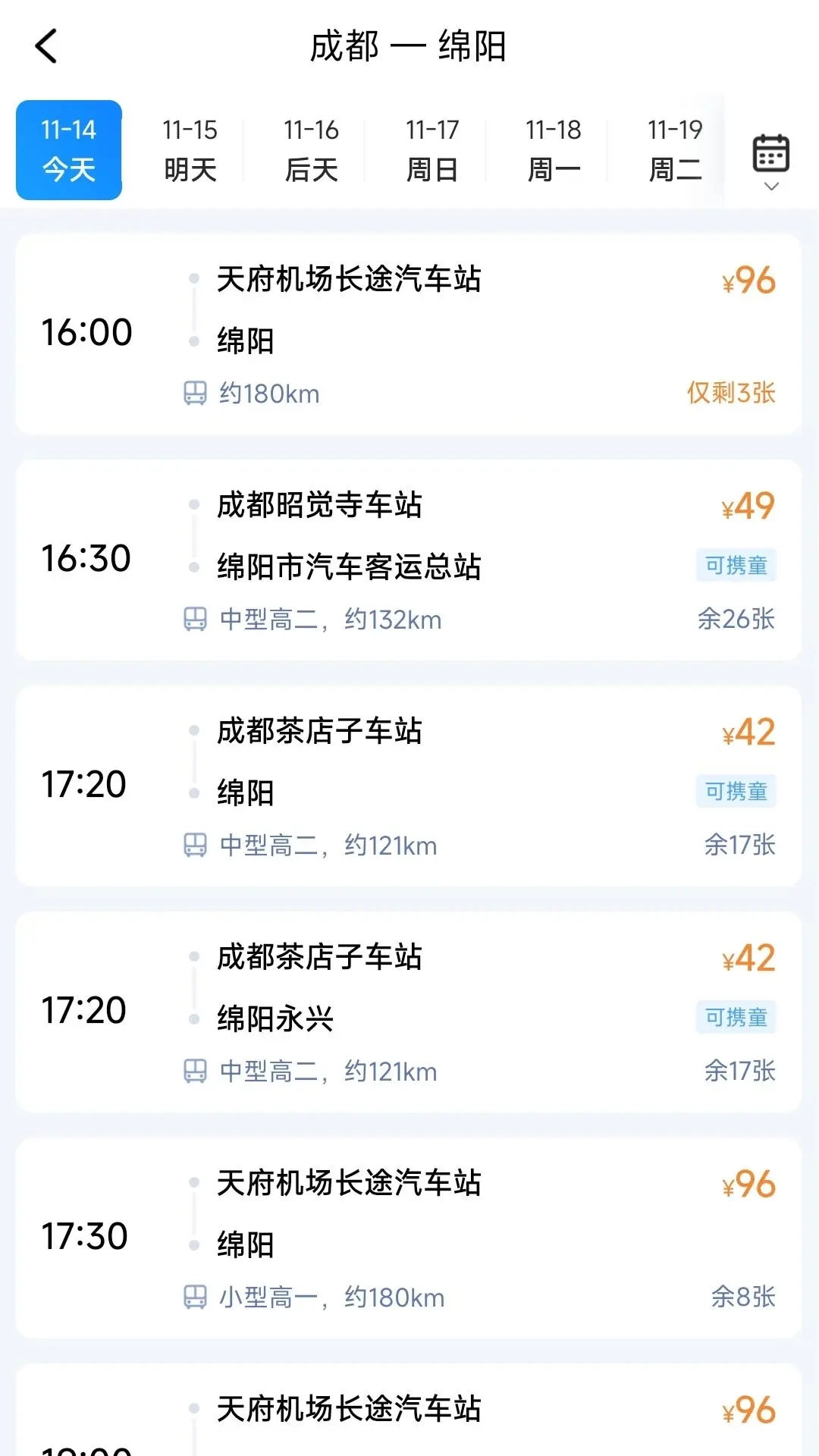Tap the ¥96 price on the 16:00 listing
This screenshot has width=819, height=1456.
point(748,281)
